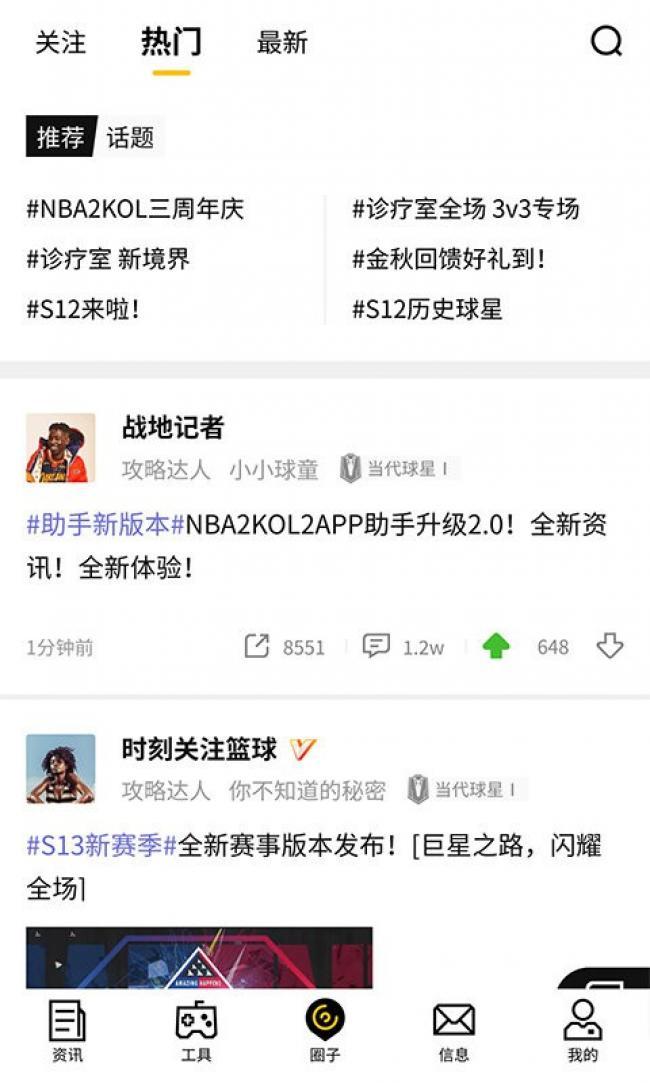Open the search magnifier icon

point(606,42)
